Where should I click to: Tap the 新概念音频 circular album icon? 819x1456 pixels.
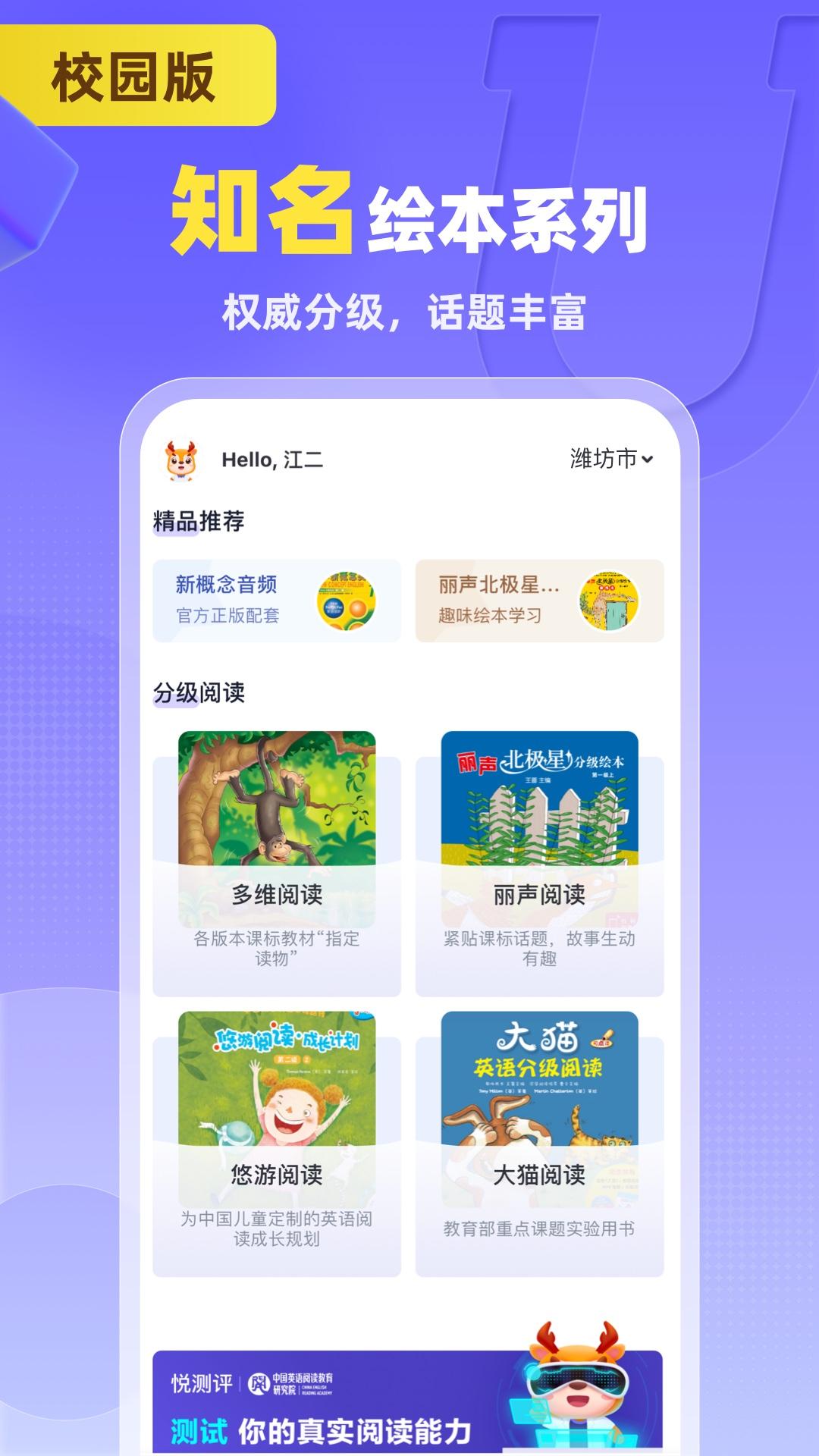point(350,601)
